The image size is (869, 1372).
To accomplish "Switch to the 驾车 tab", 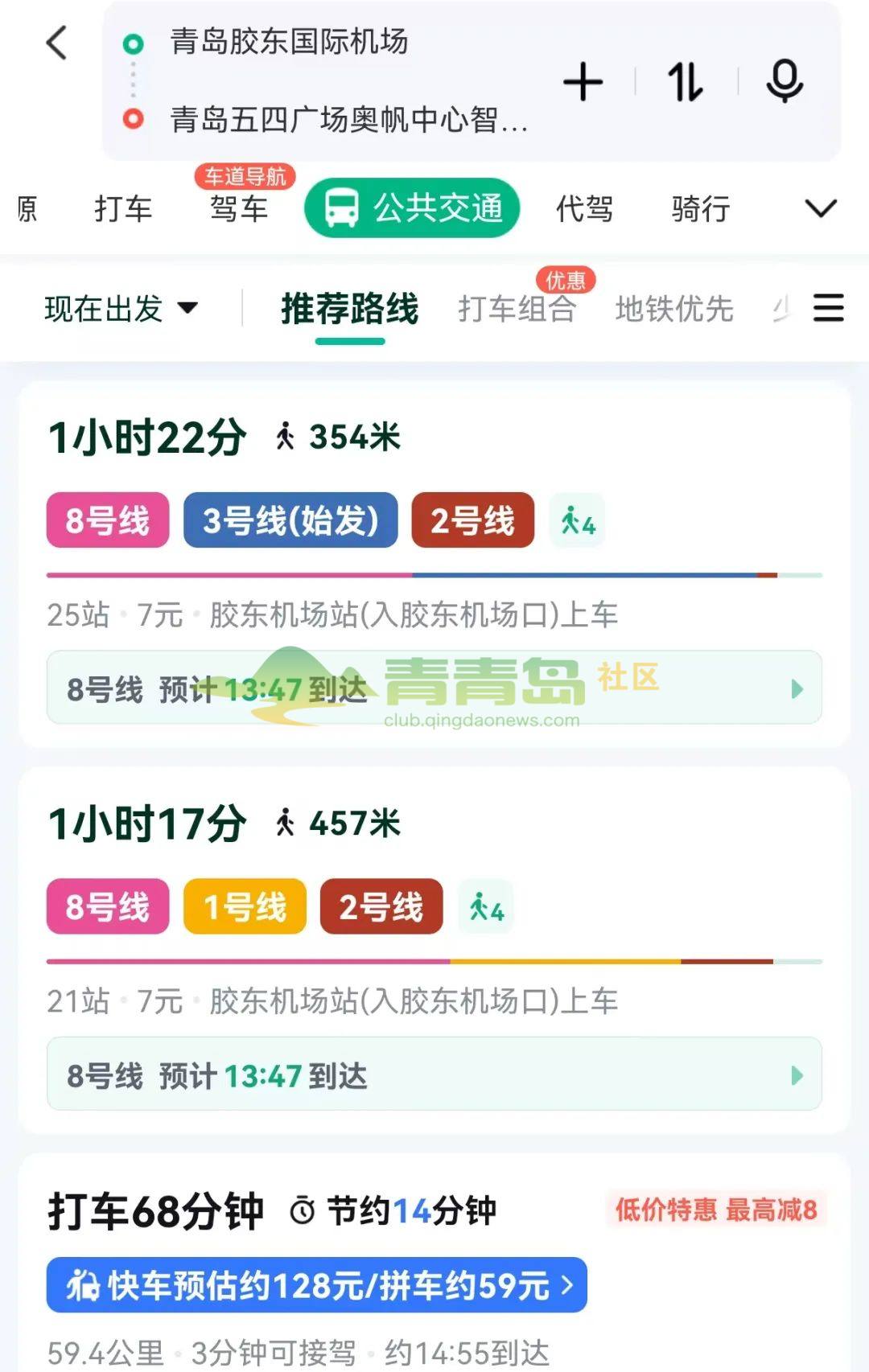I will (x=239, y=209).
